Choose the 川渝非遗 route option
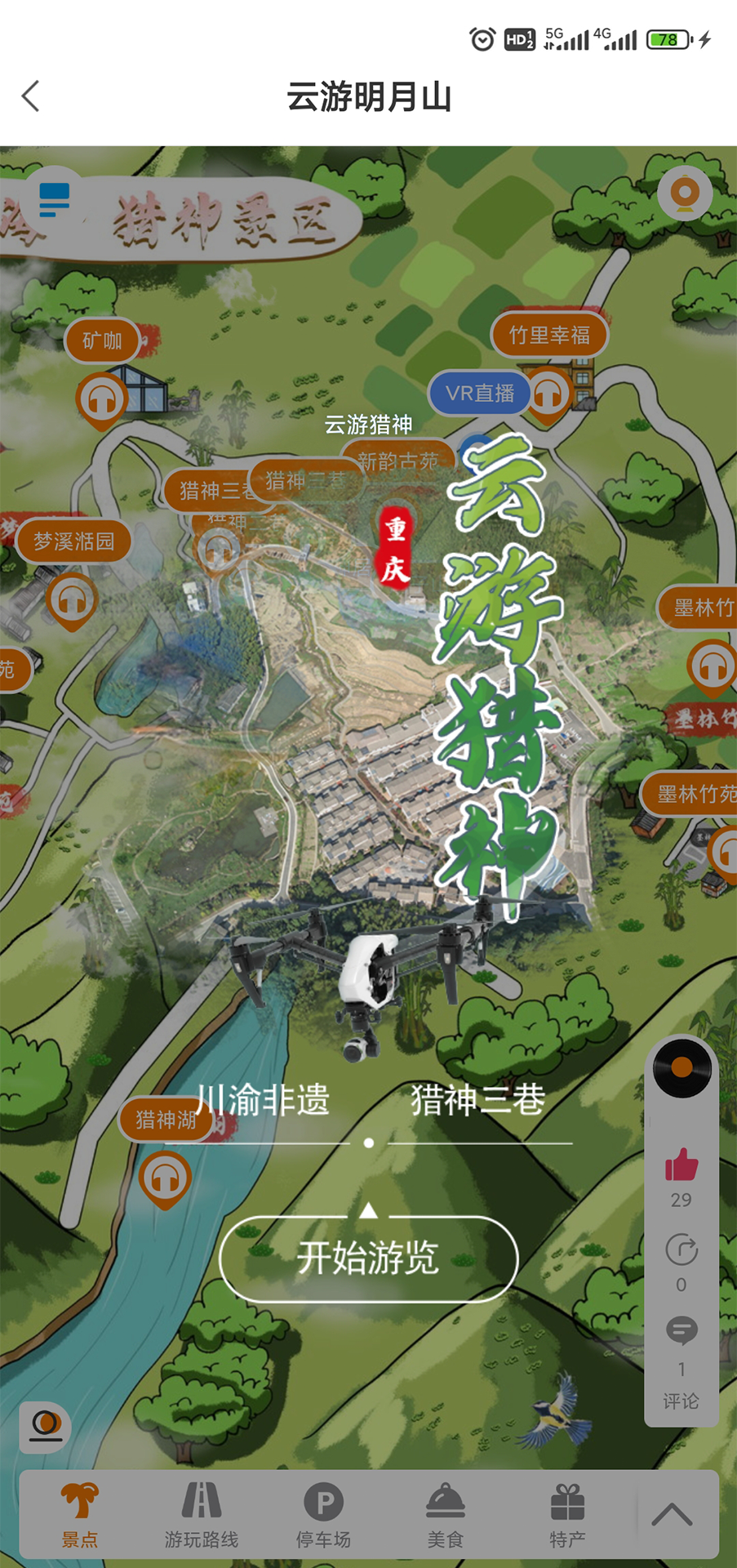737x1568 pixels. (x=264, y=1100)
